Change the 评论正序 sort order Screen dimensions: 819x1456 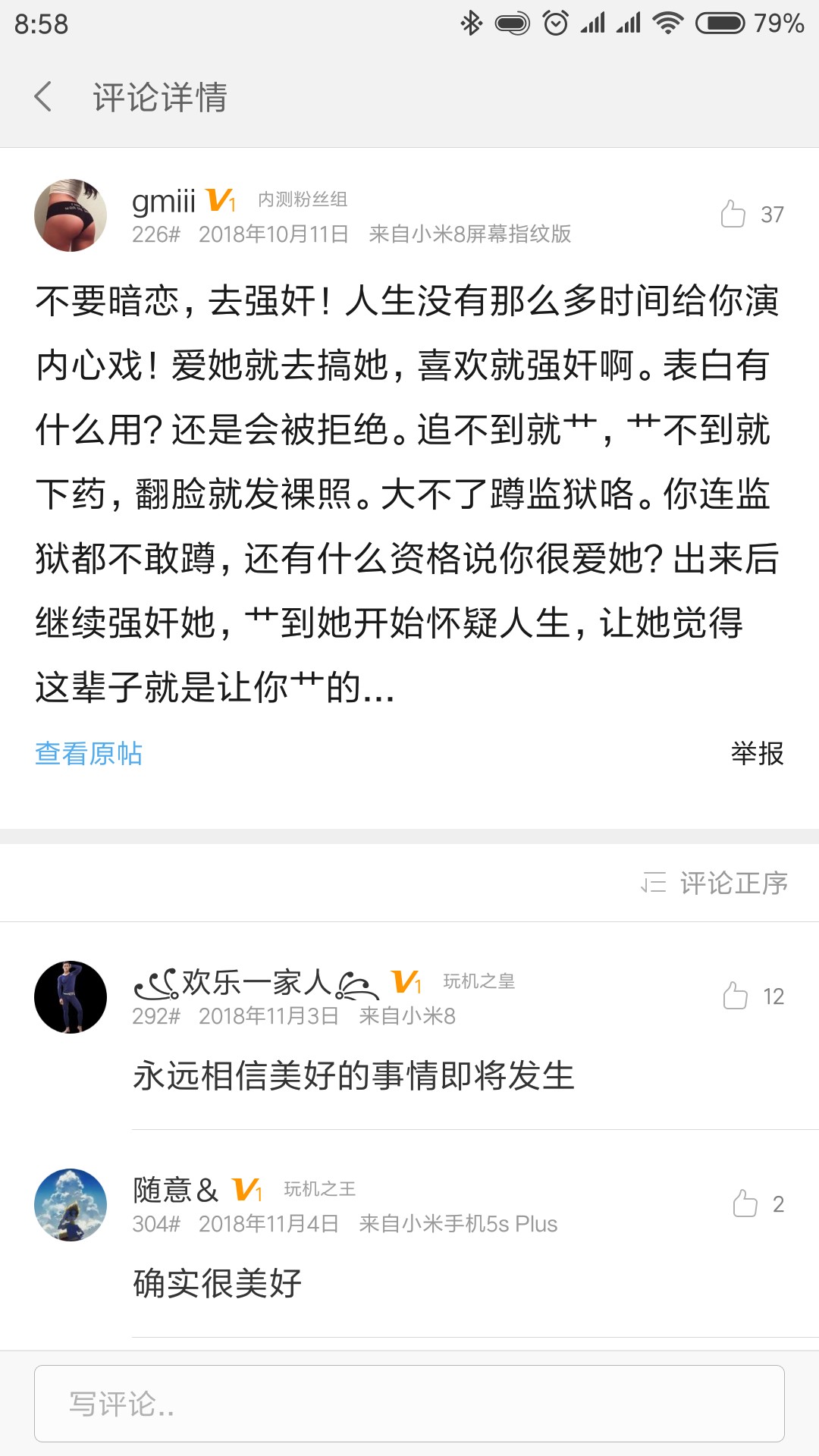click(x=715, y=883)
